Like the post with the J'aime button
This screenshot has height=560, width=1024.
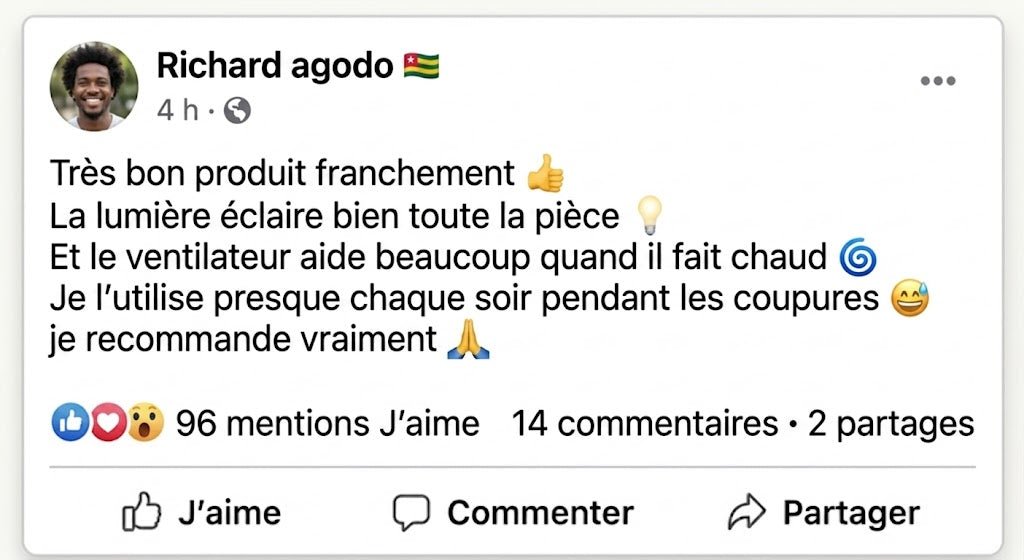click(202, 512)
